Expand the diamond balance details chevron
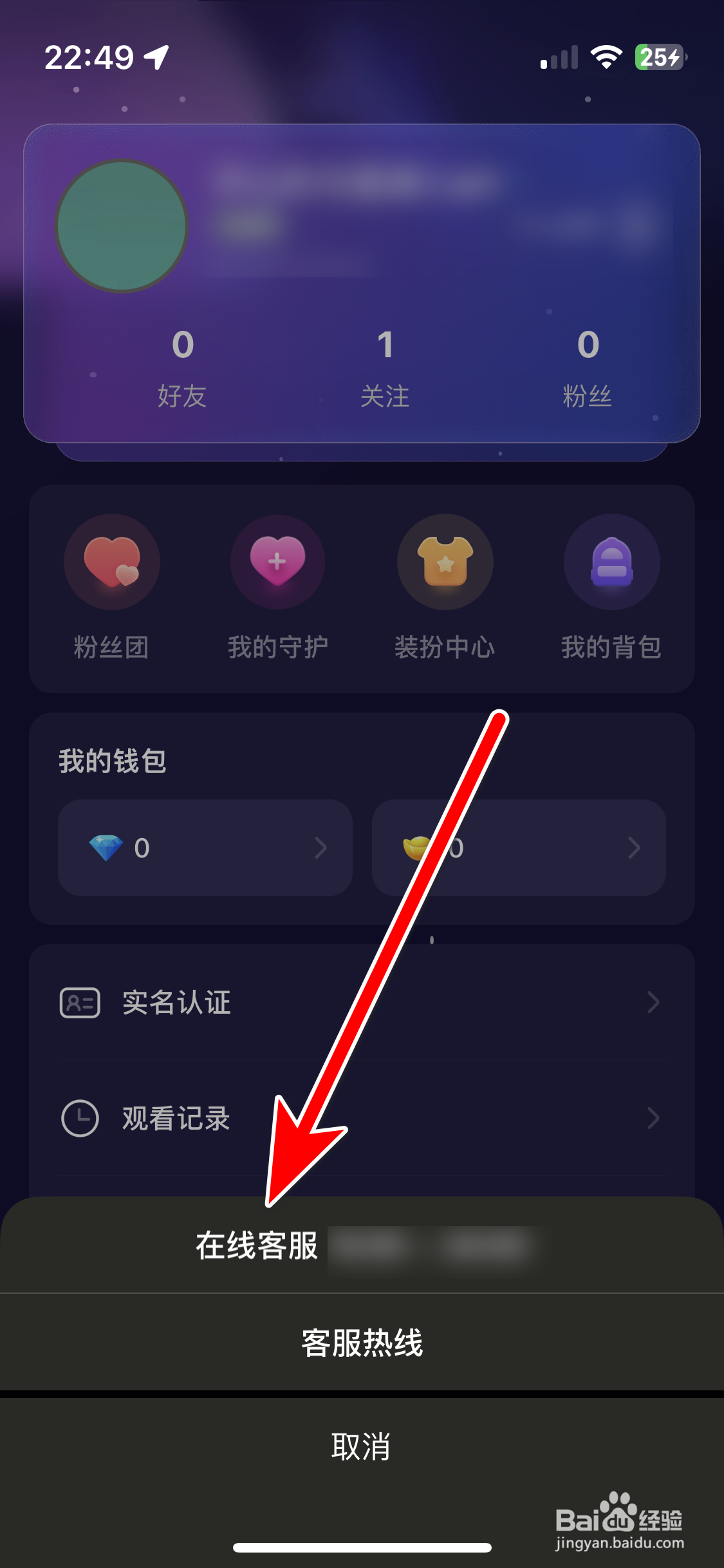 (322, 848)
